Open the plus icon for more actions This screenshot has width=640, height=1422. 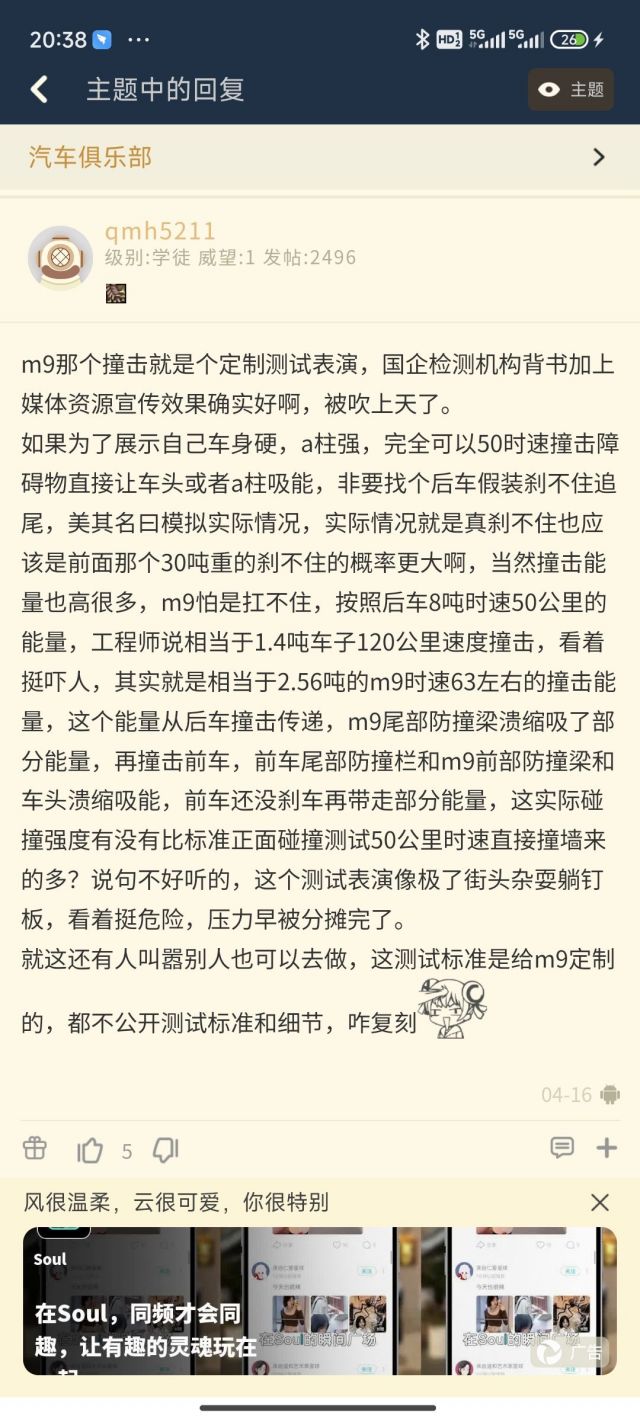click(607, 1148)
